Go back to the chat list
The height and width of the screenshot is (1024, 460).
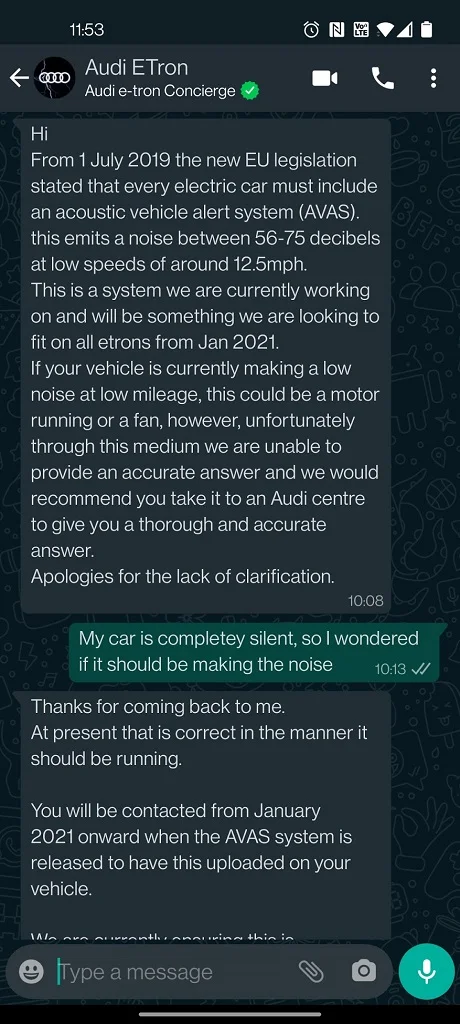(19, 78)
